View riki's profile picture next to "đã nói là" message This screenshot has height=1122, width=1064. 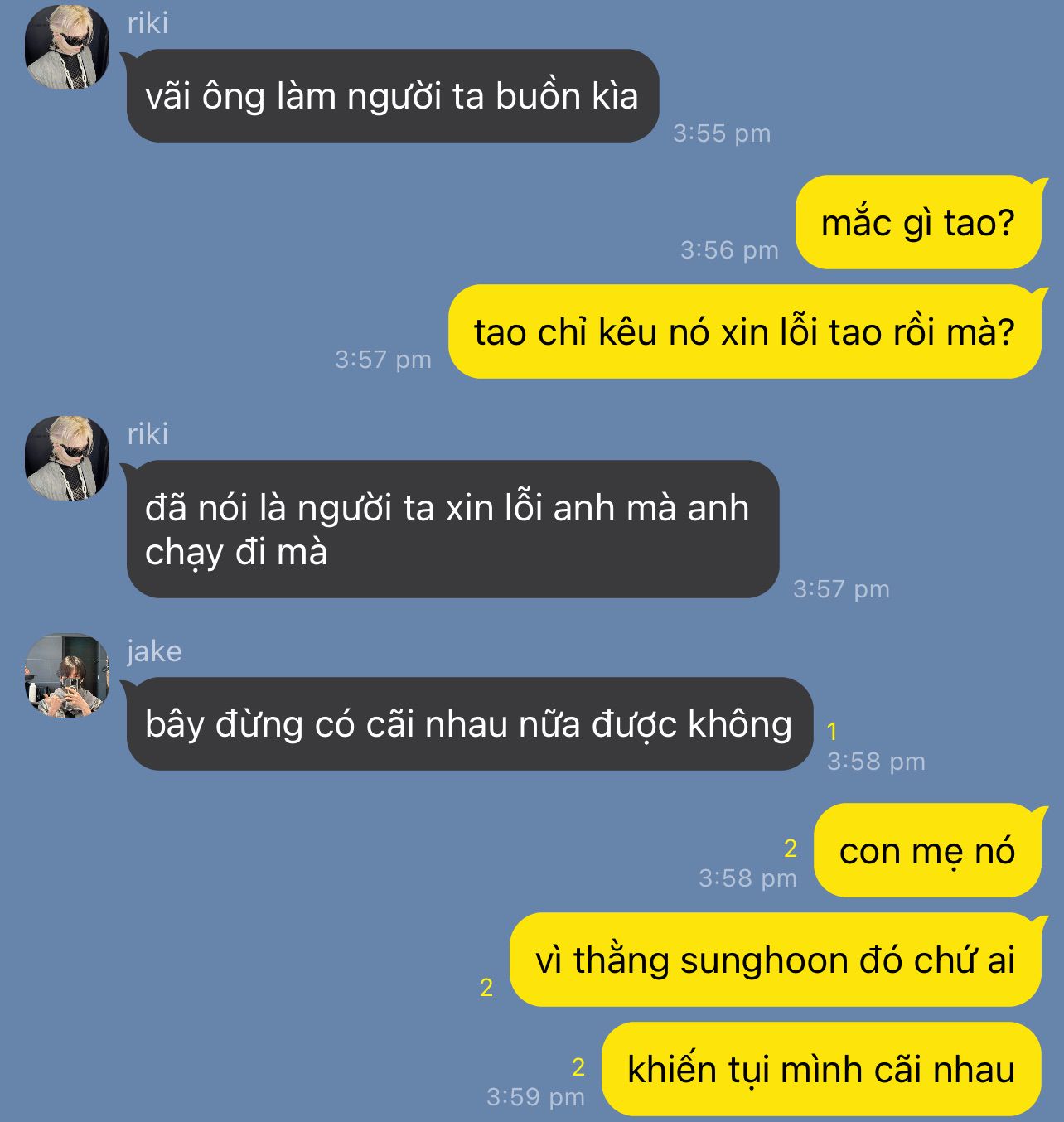[67, 458]
